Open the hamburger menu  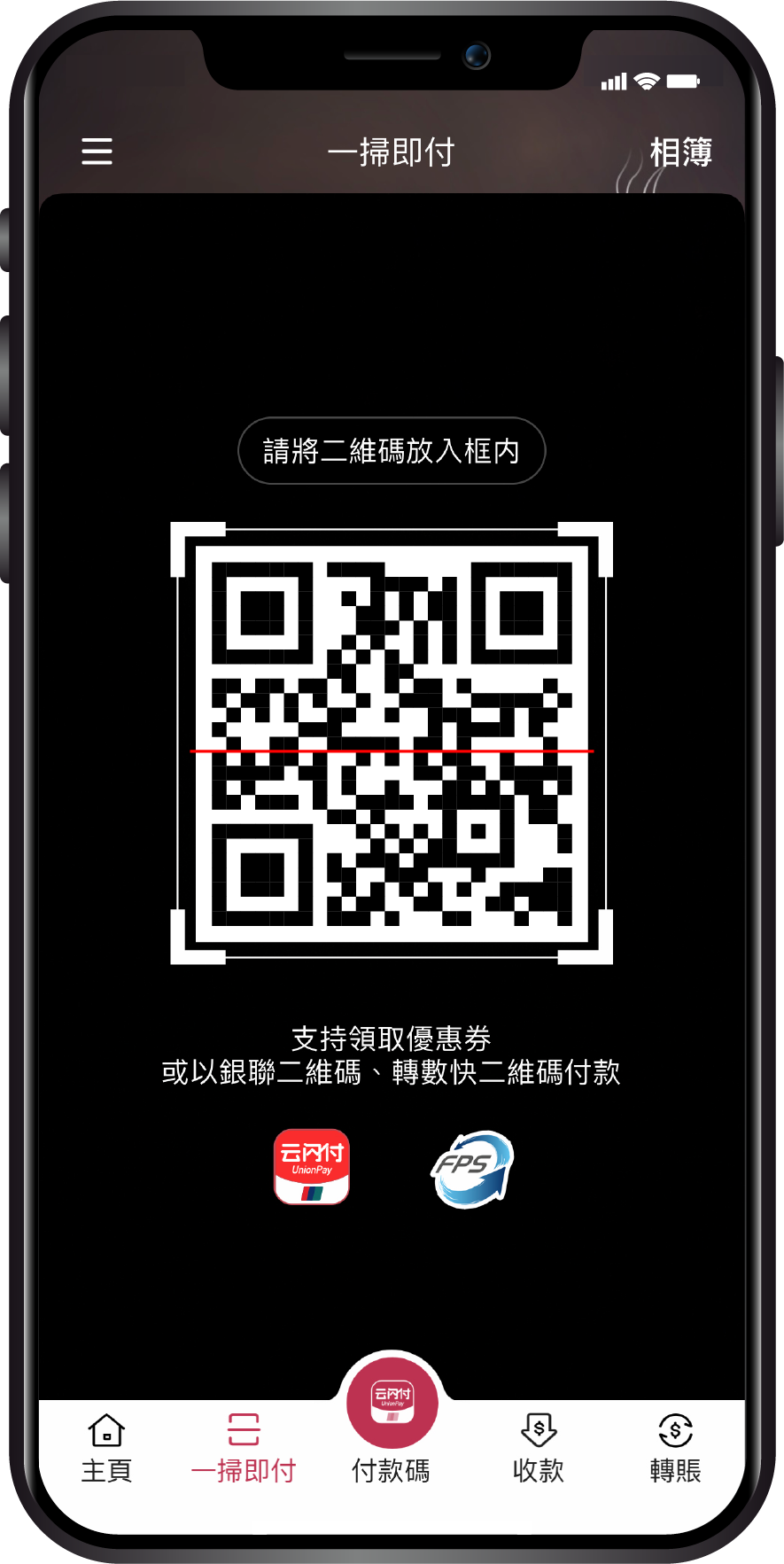pyautogui.click(x=97, y=152)
